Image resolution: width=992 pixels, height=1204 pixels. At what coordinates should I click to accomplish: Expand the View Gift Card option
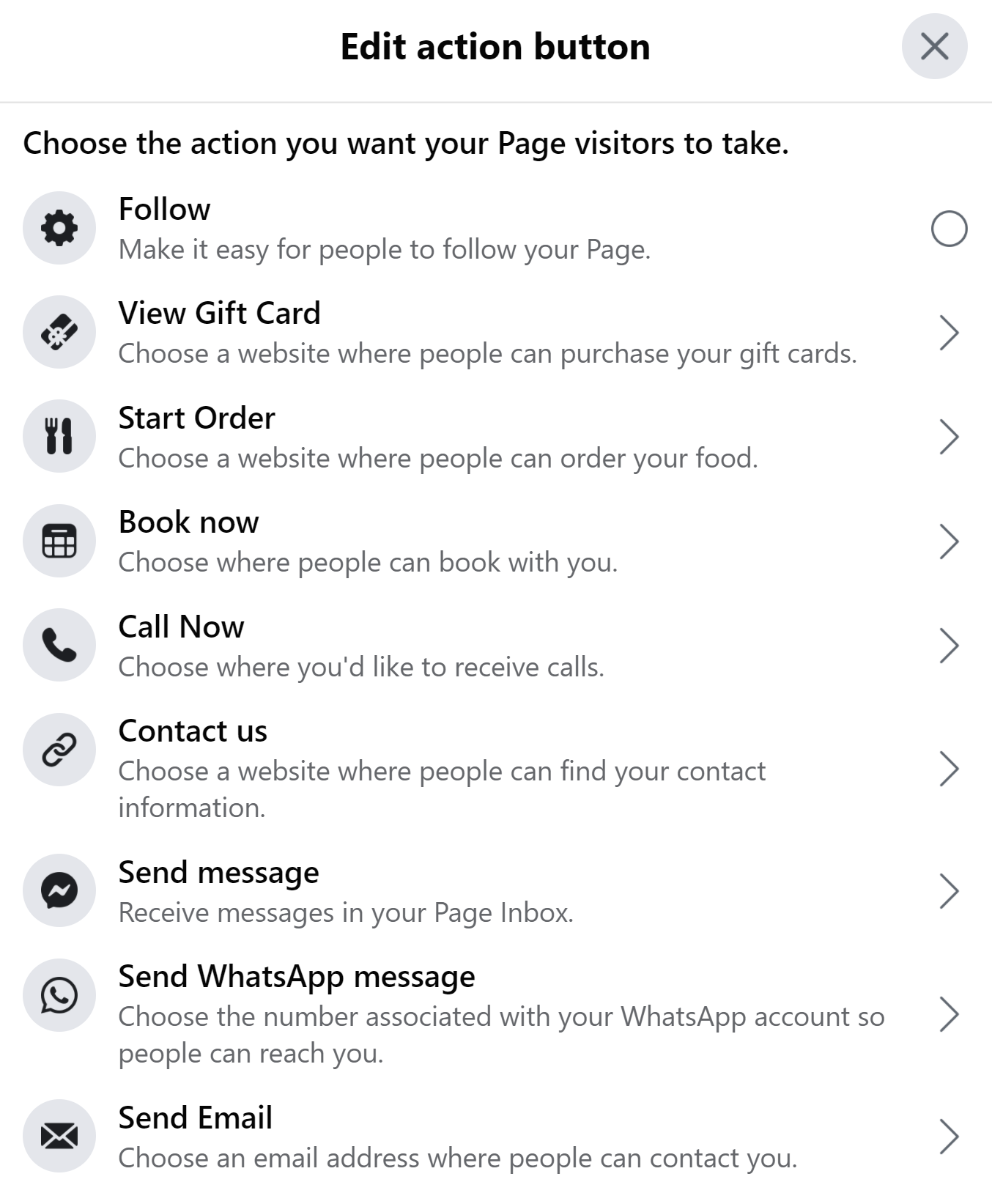[x=951, y=331]
